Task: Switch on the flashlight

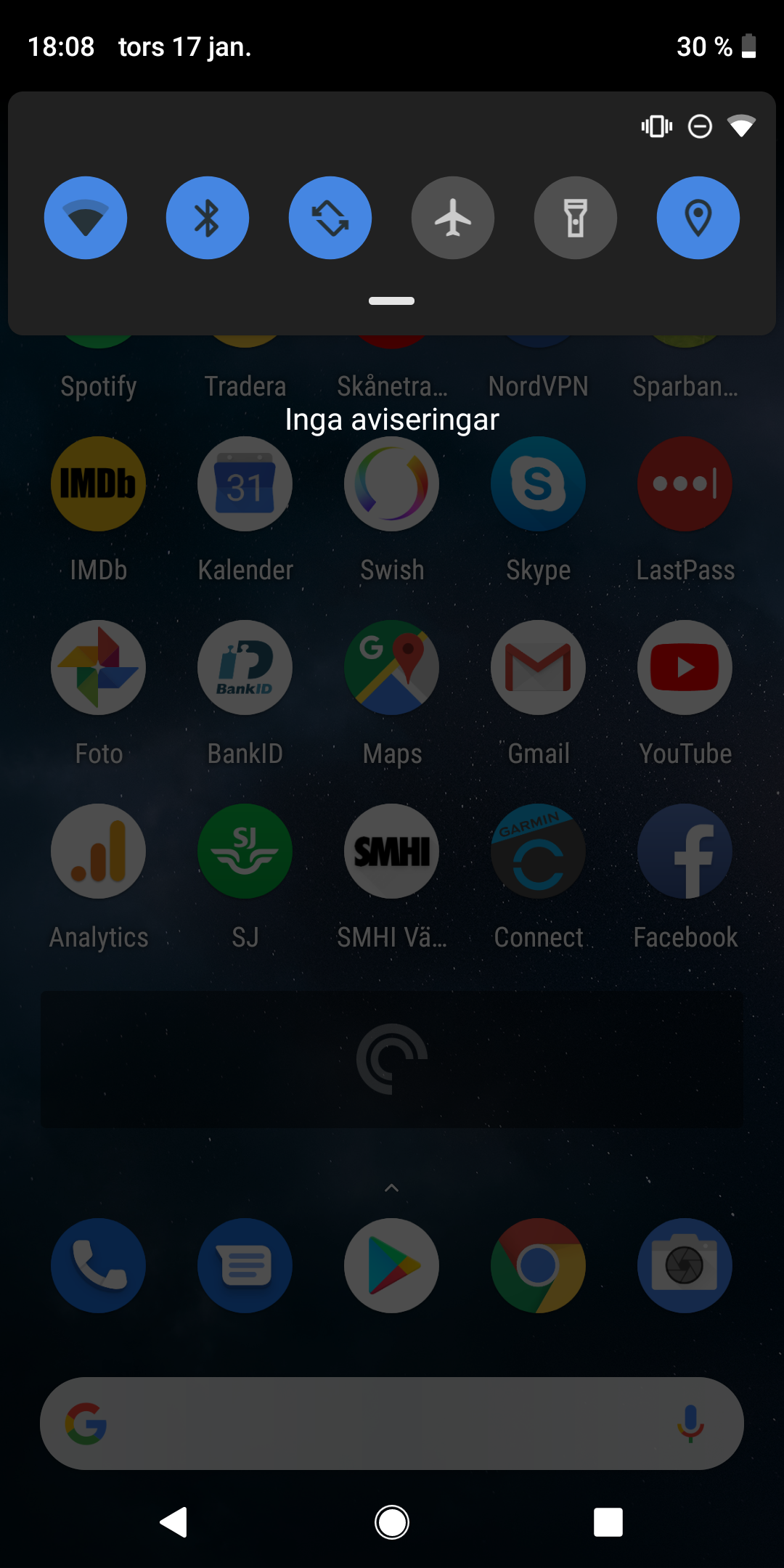Action: click(x=576, y=218)
